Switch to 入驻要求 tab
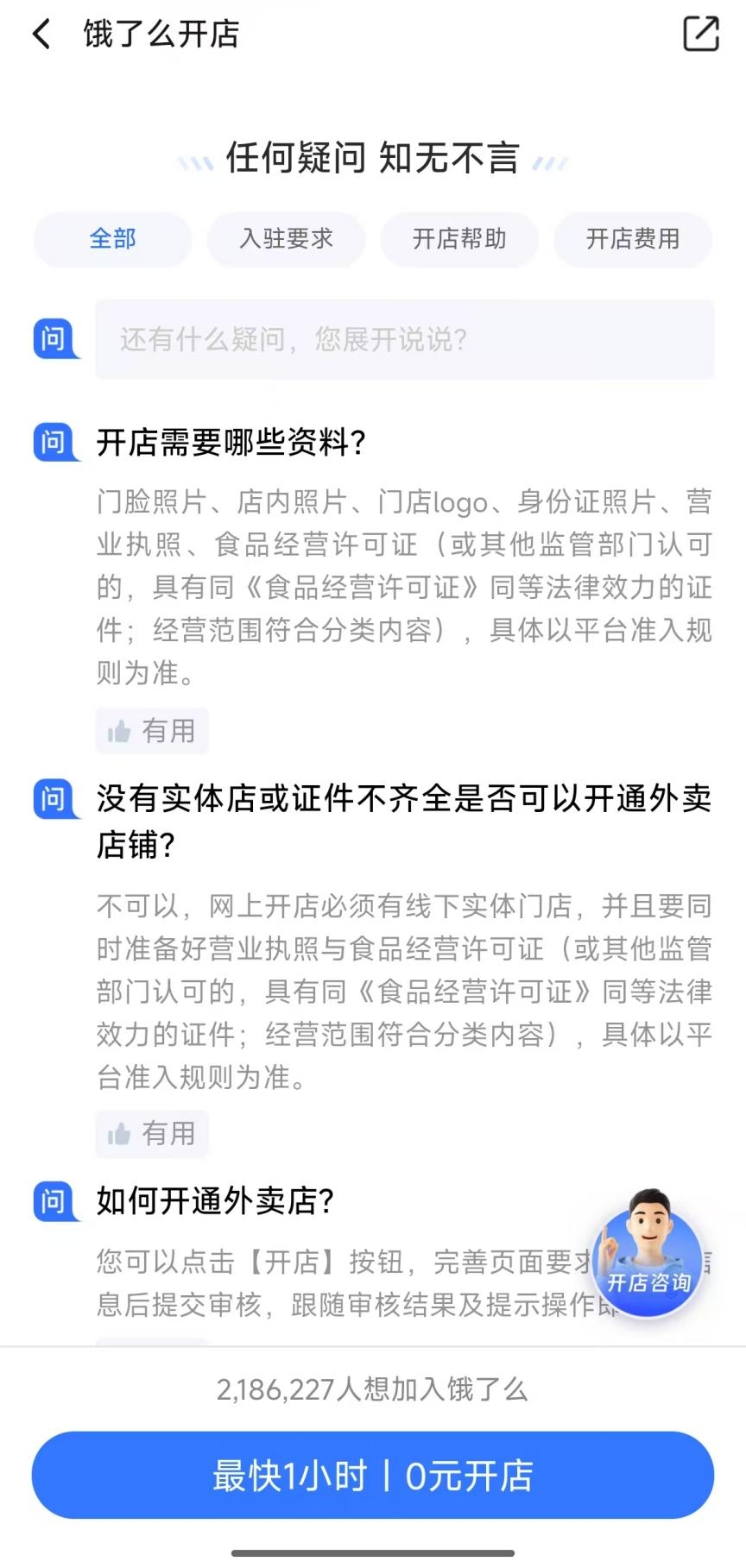Viewport: 746px width, 1568px height. [x=286, y=239]
